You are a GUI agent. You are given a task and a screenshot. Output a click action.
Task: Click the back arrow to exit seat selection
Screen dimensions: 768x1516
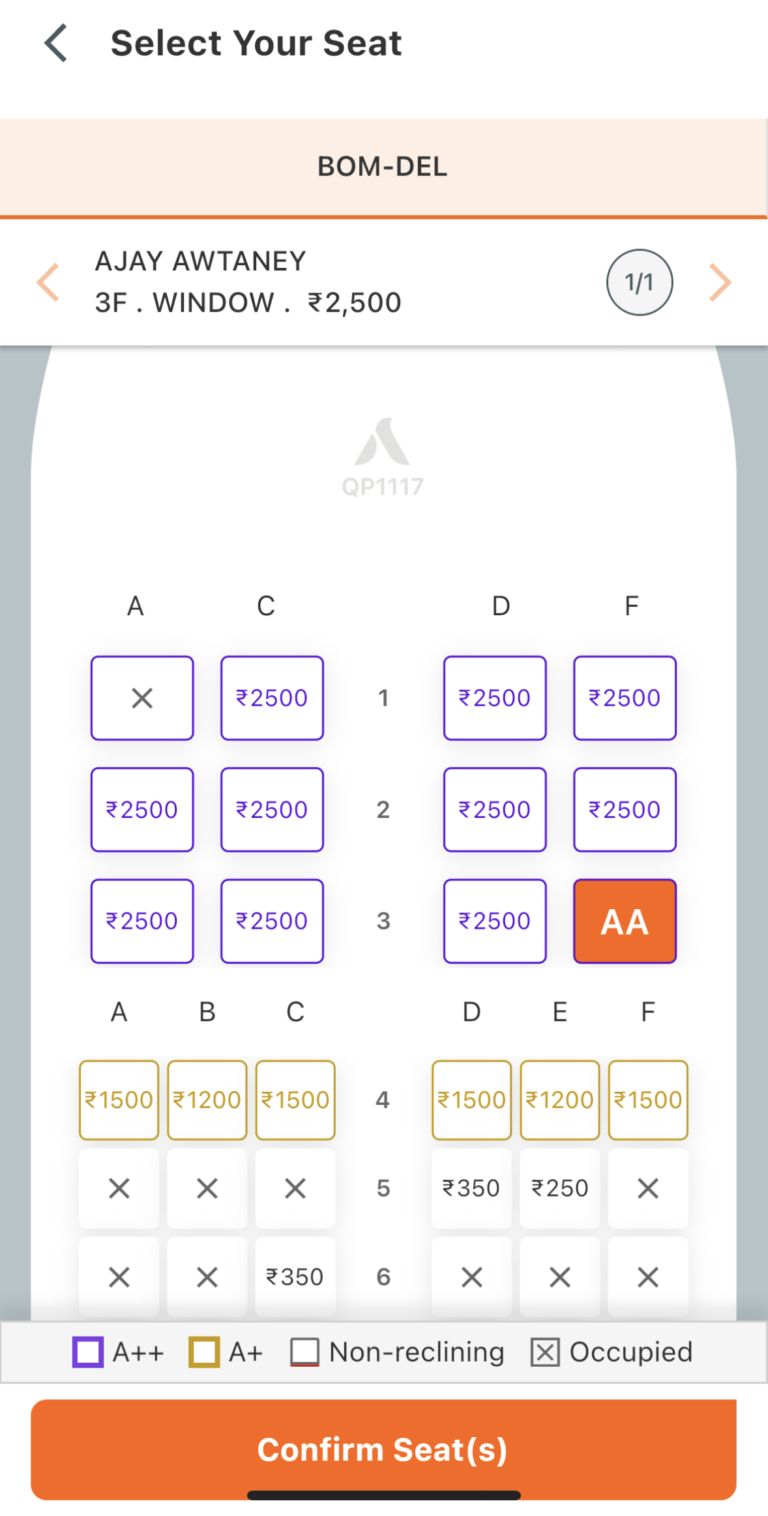tap(56, 42)
